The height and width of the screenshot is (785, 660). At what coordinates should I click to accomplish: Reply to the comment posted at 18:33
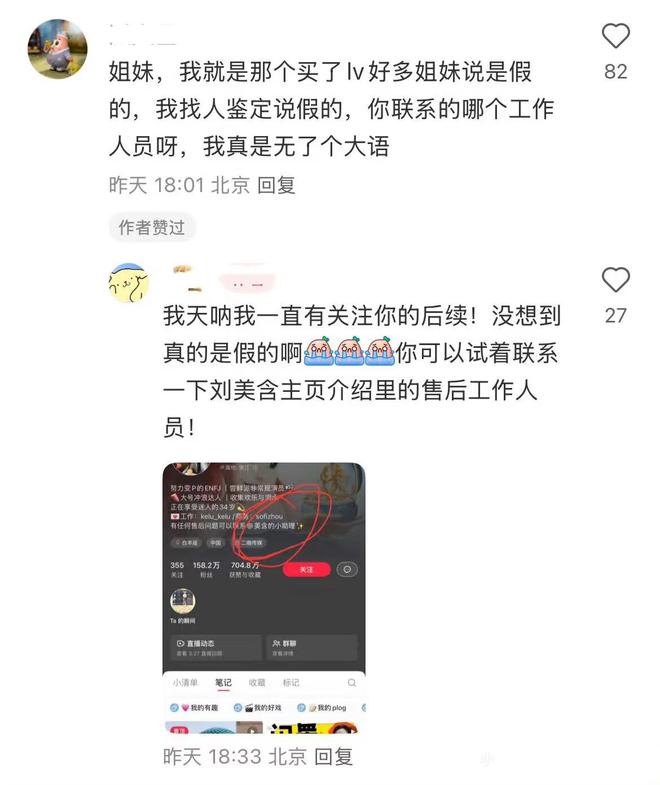pos(333,756)
